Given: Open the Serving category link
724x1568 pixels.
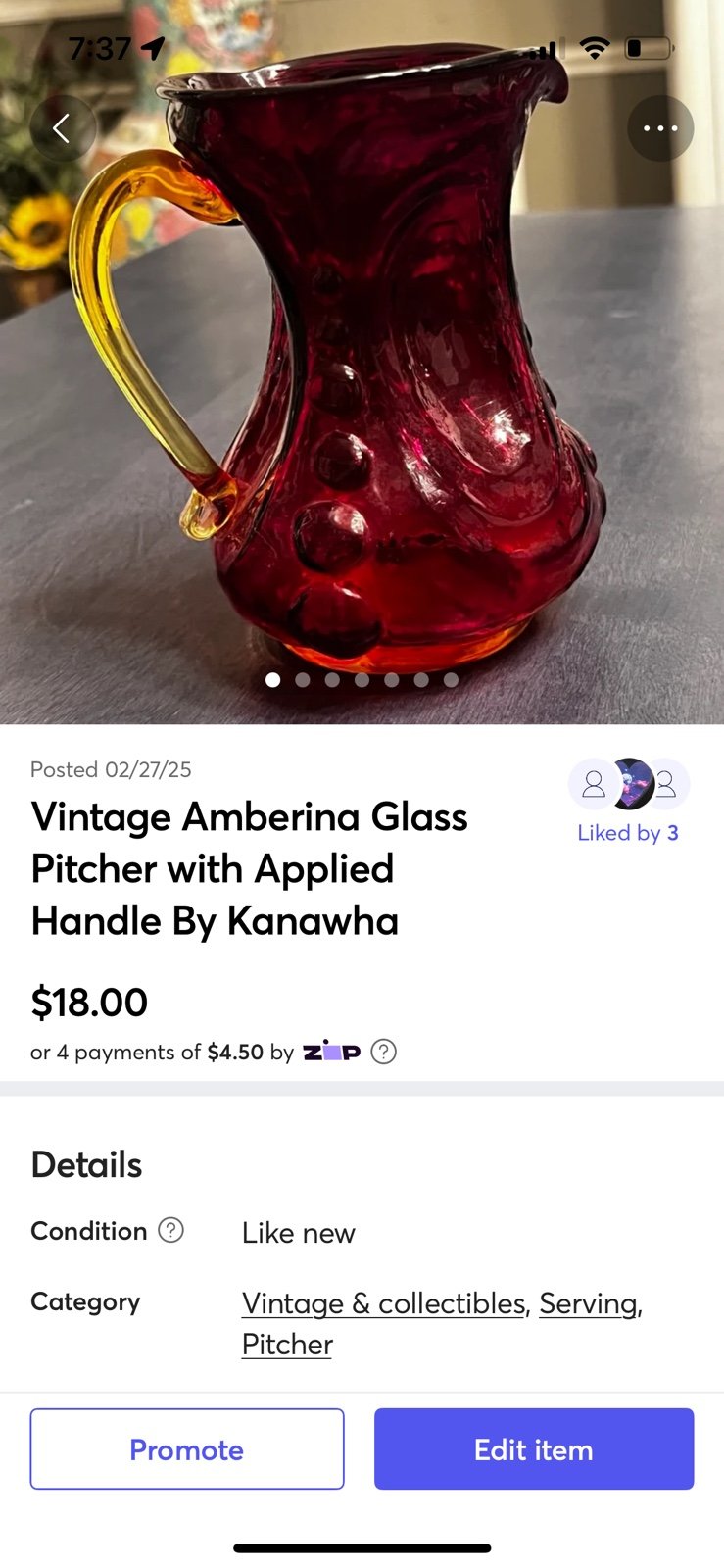Looking at the screenshot, I should tap(588, 1303).
